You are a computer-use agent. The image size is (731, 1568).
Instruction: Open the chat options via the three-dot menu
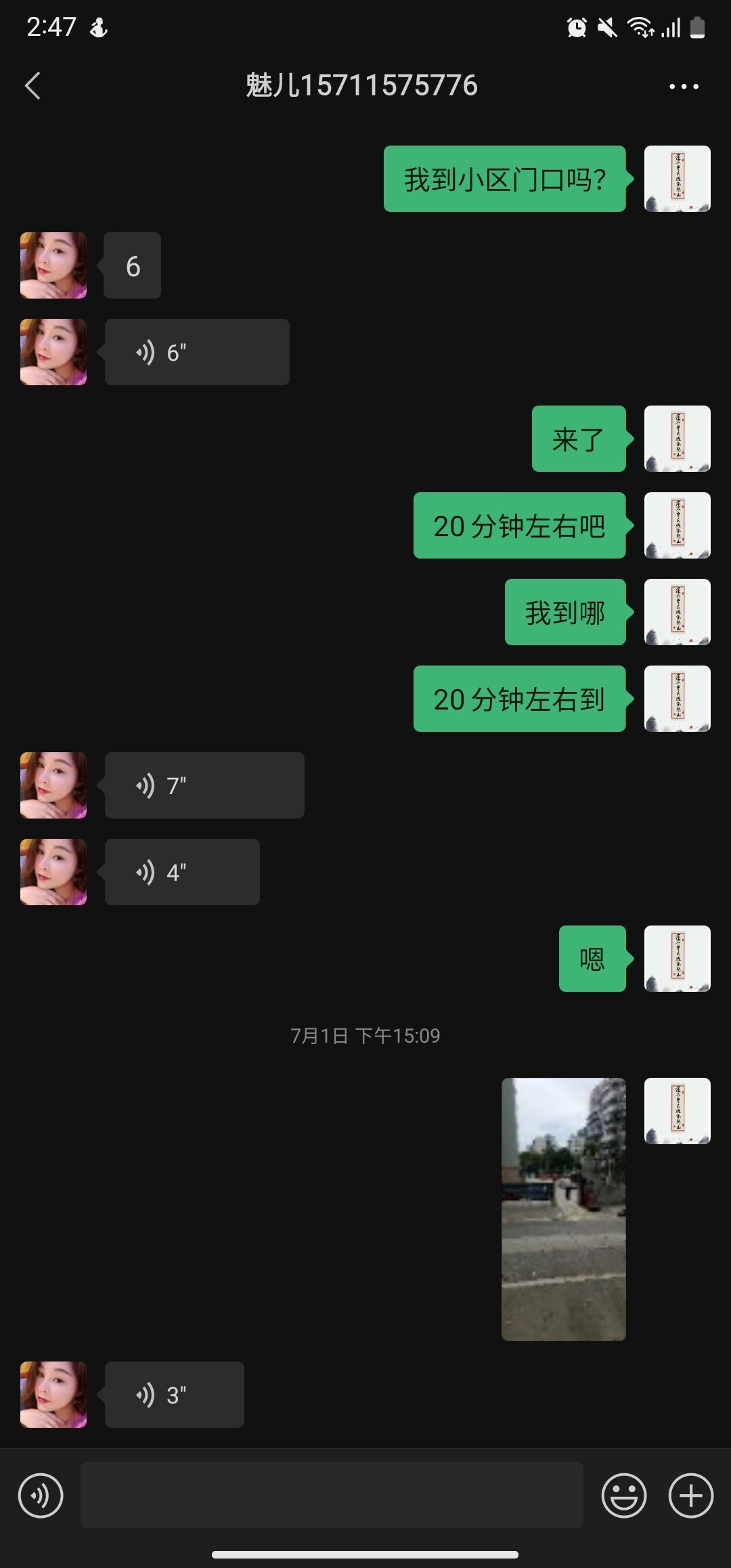[684, 85]
